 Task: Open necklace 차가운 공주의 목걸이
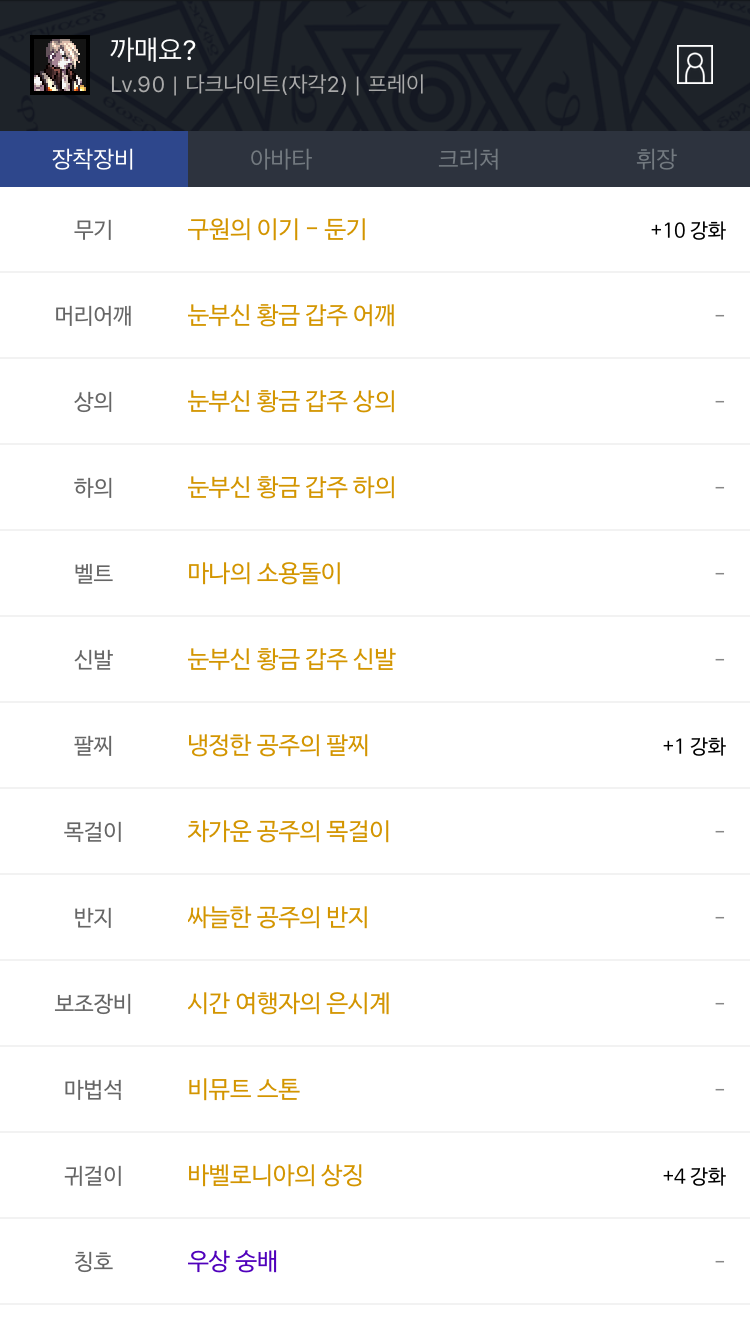(x=288, y=831)
